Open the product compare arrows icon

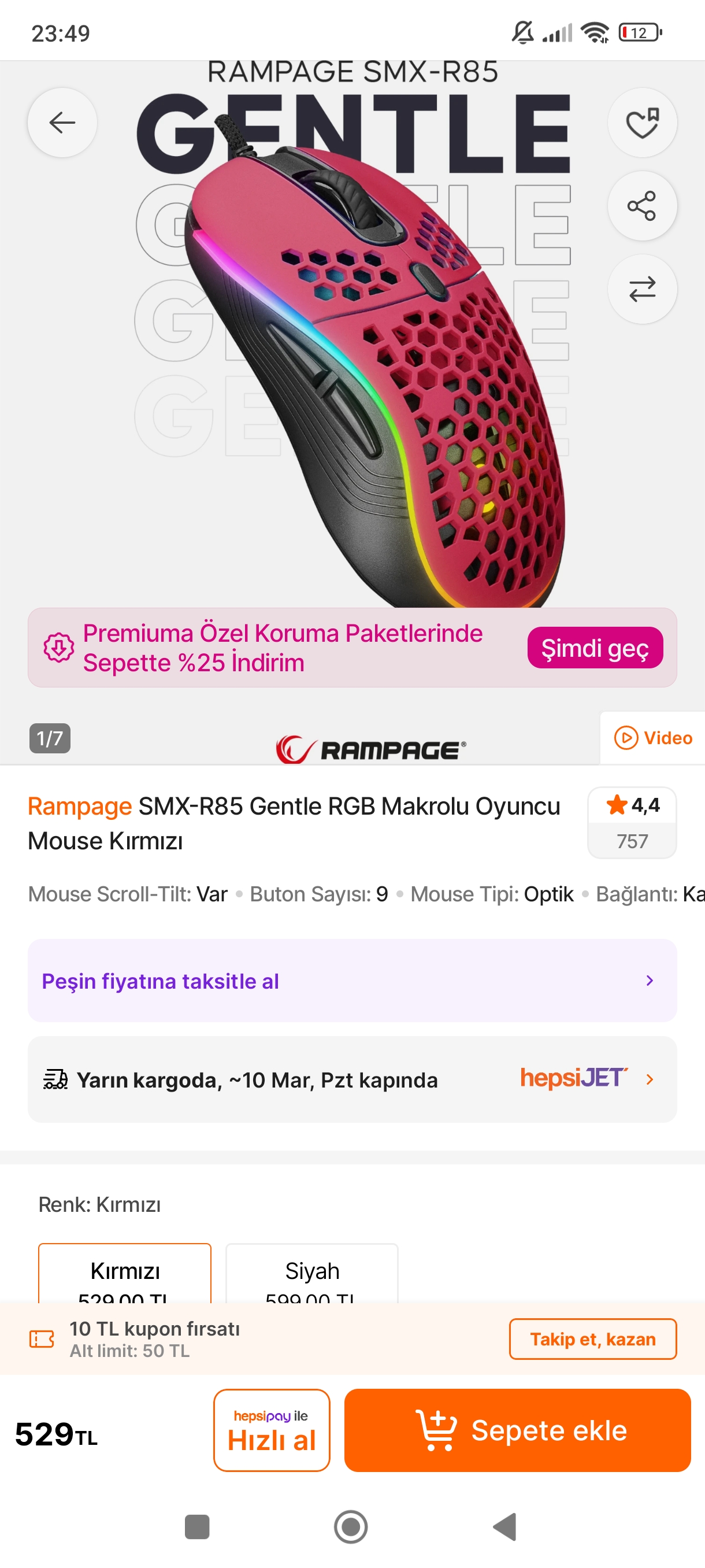tap(642, 289)
